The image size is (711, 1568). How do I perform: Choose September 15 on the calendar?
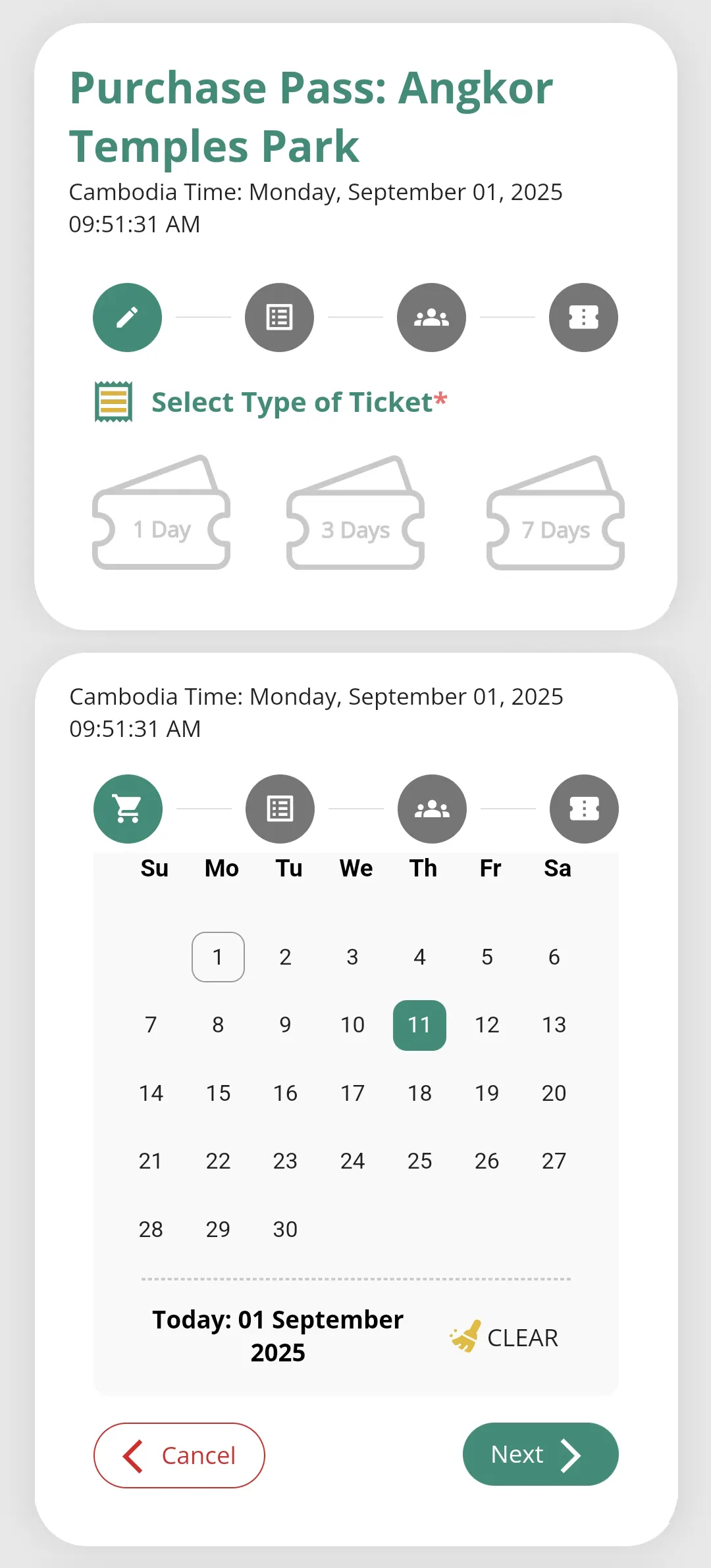[x=218, y=1093]
